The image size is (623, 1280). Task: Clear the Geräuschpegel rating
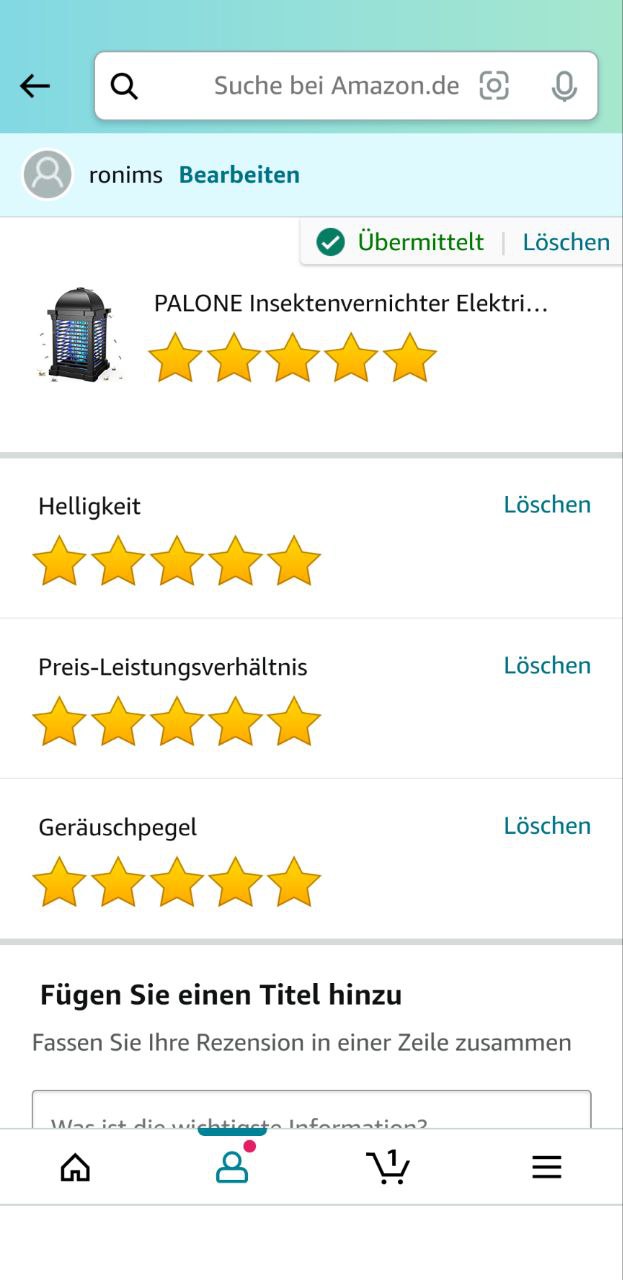[547, 826]
